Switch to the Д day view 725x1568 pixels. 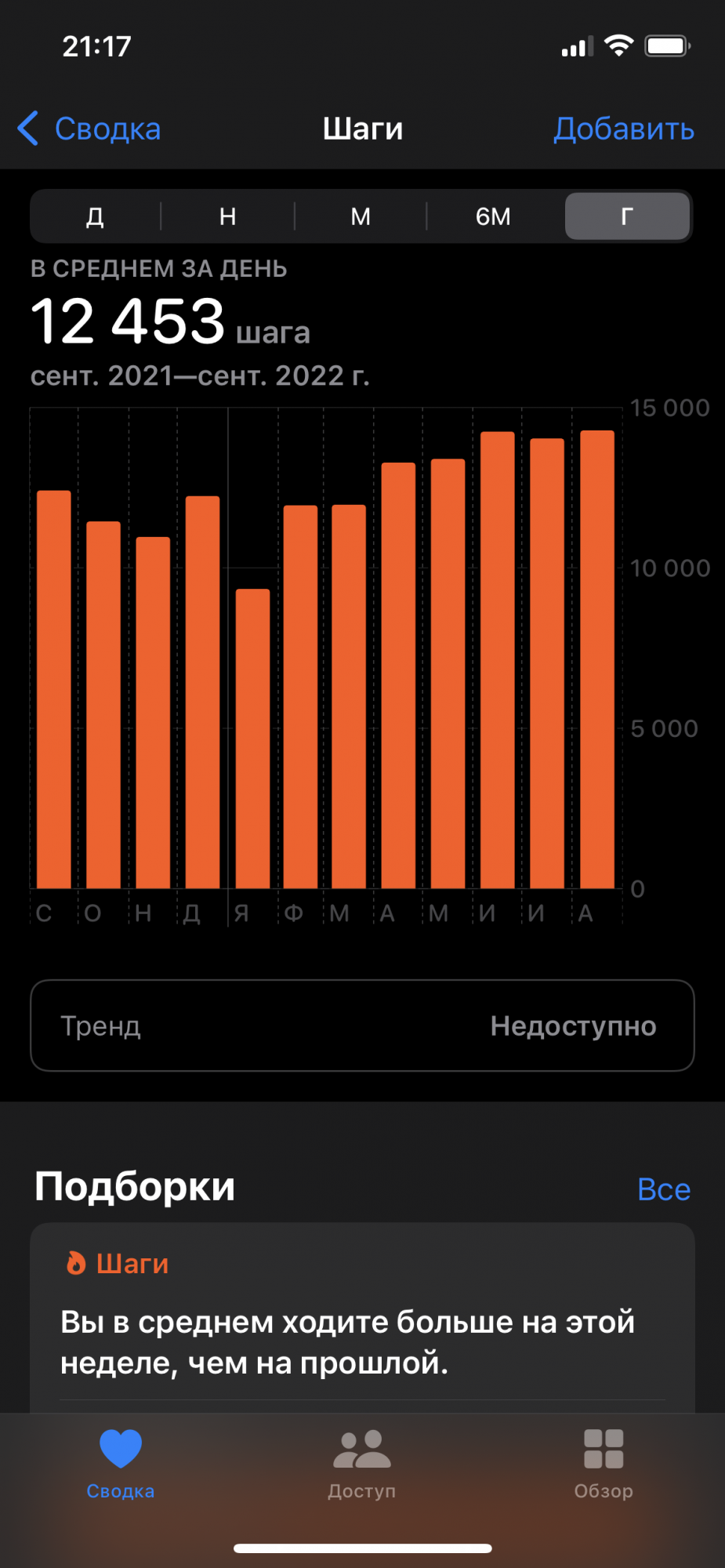coord(95,216)
